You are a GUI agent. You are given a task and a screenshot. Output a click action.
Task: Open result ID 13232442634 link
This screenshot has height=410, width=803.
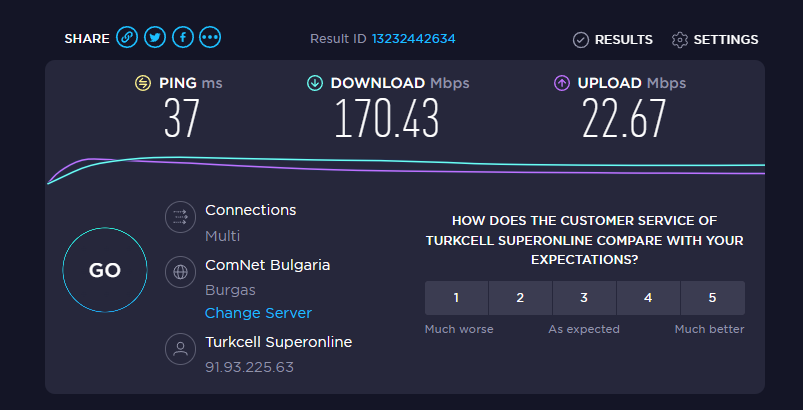[x=413, y=39]
